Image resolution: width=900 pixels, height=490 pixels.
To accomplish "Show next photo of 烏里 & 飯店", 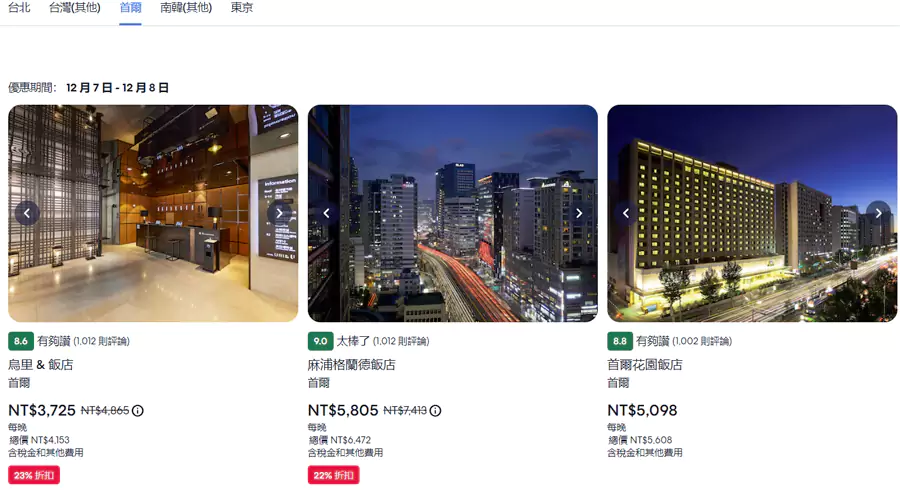I will pyautogui.click(x=279, y=213).
